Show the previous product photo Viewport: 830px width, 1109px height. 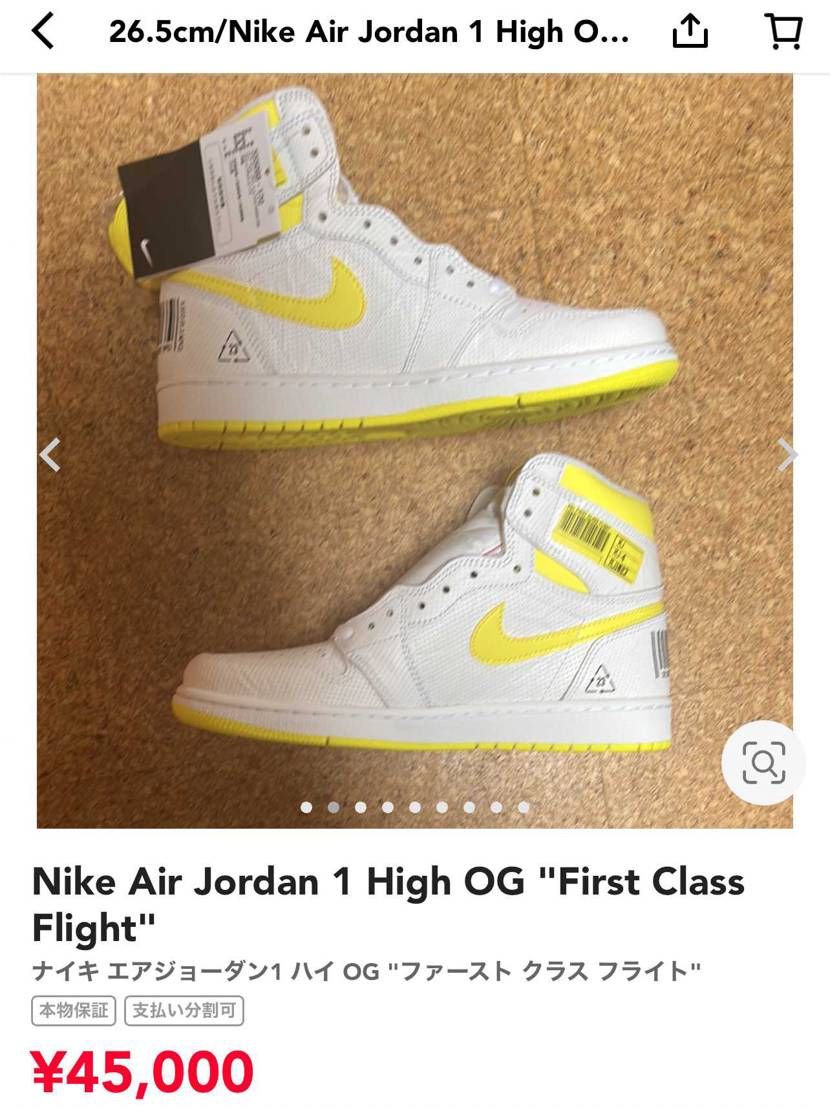51,455
